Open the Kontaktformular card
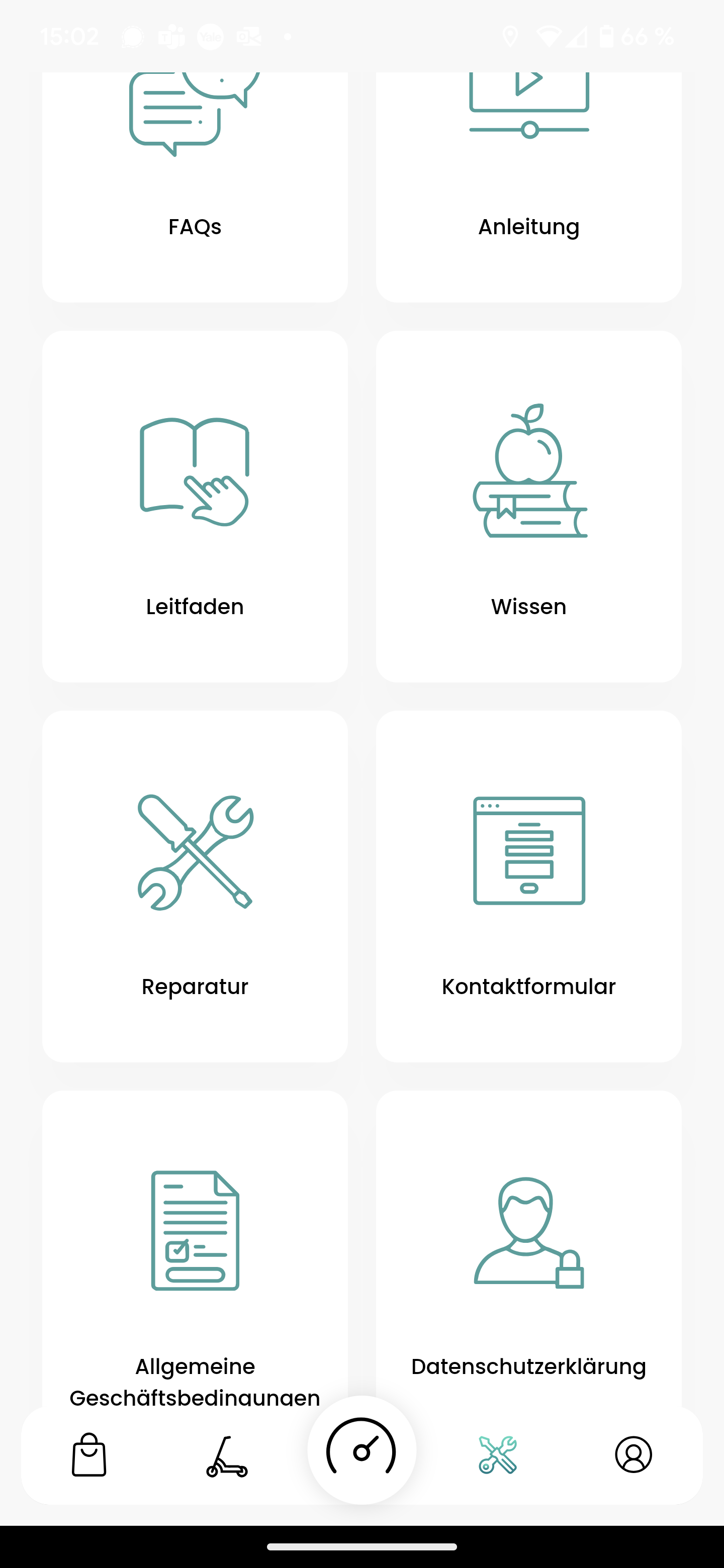This screenshot has height=1568, width=724. (528, 886)
